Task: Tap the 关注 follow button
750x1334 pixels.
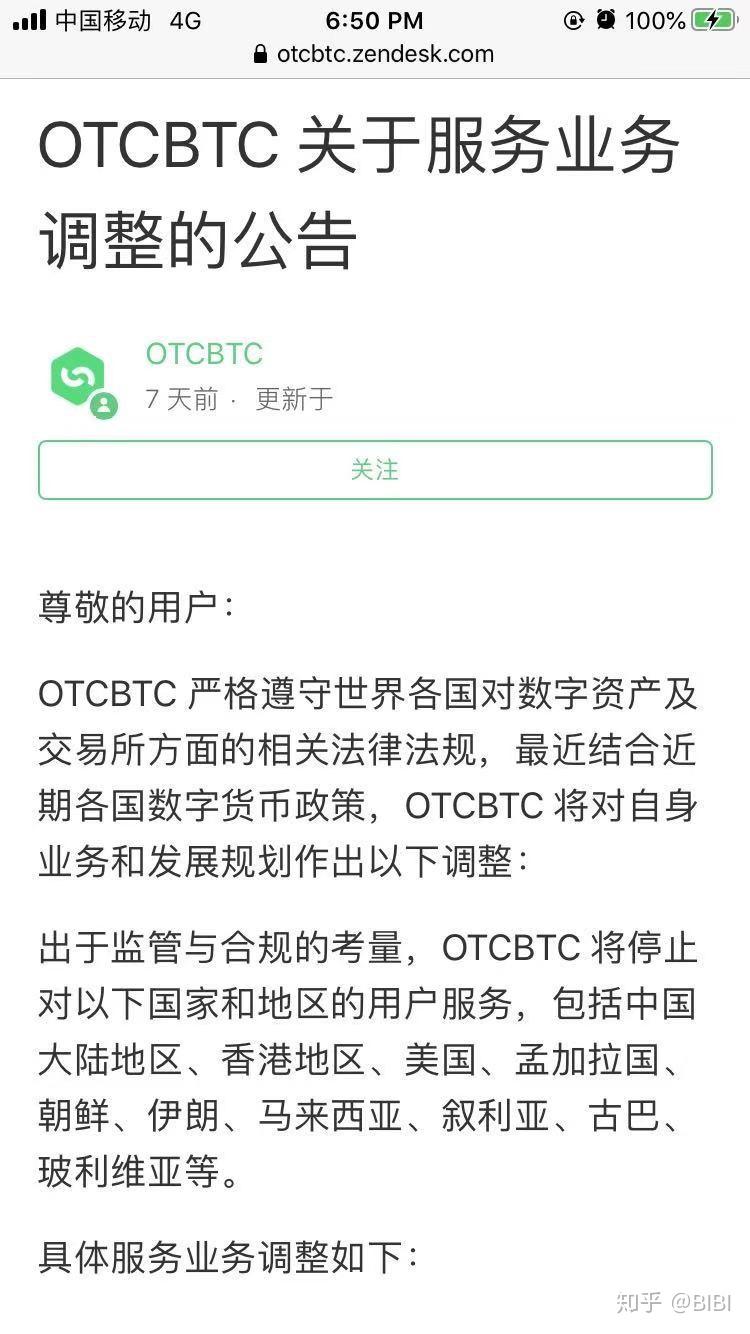Action: tap(375, 470)
